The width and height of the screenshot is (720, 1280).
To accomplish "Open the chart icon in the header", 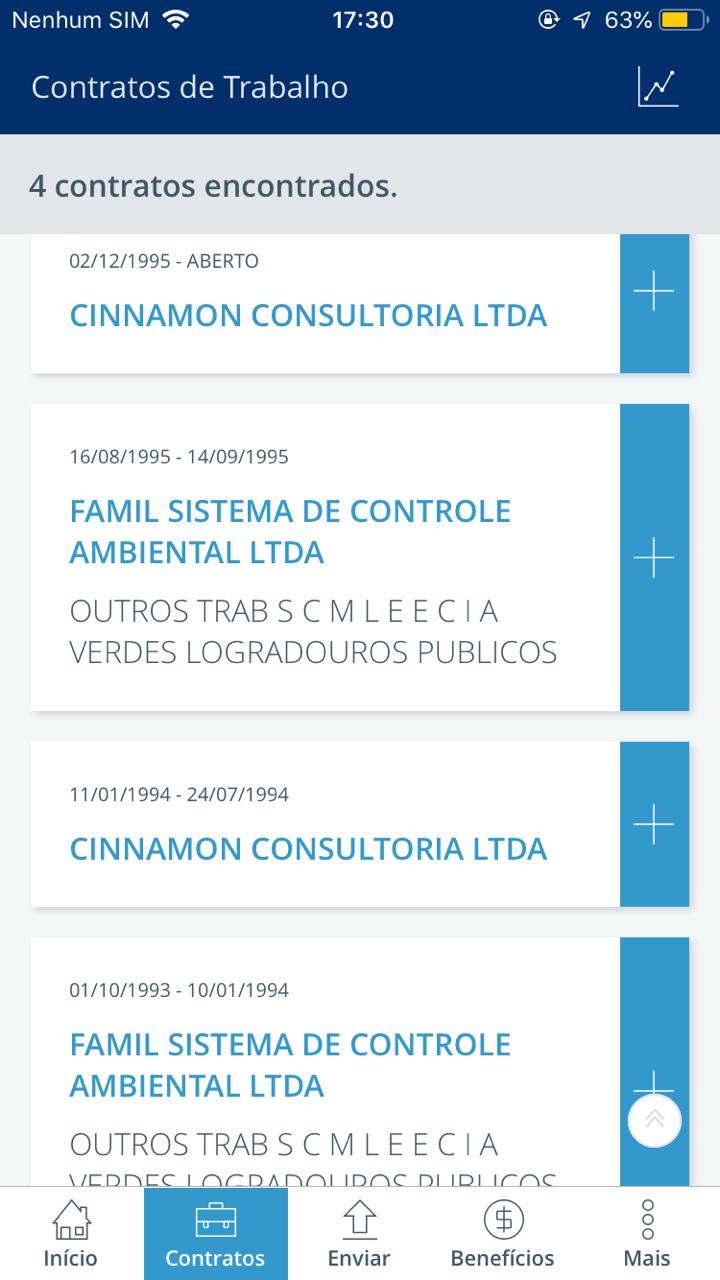I will pos(658,87).
